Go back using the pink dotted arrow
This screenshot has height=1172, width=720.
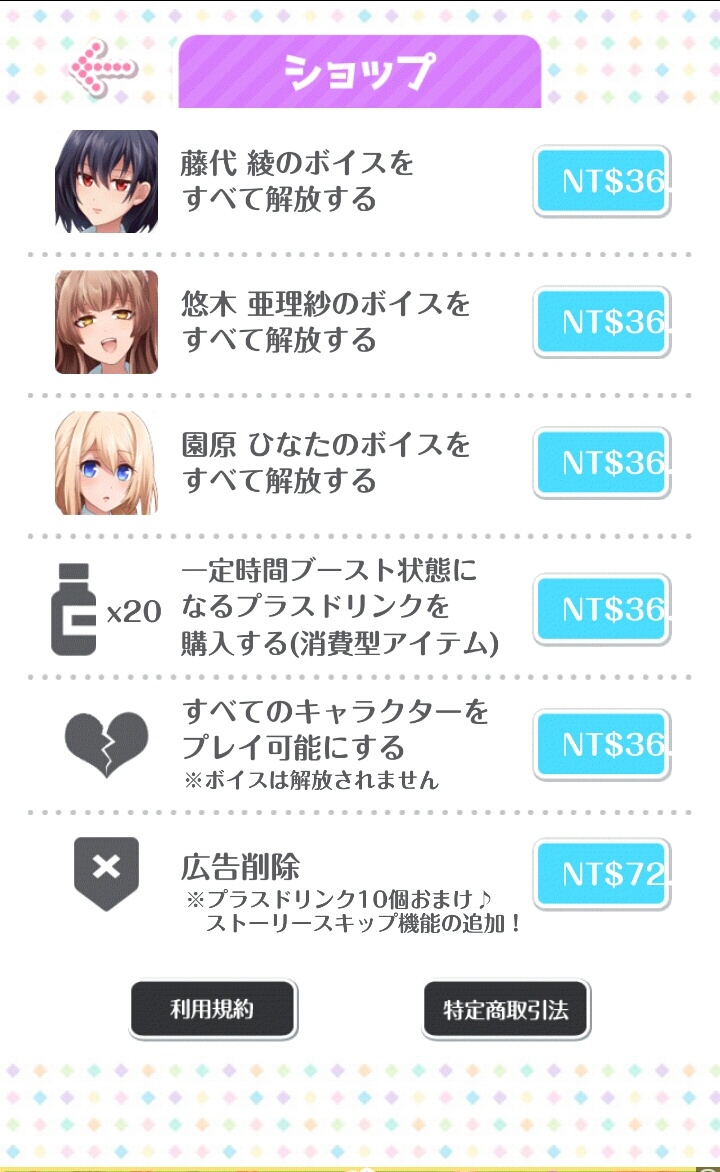[x=103, y=68]
